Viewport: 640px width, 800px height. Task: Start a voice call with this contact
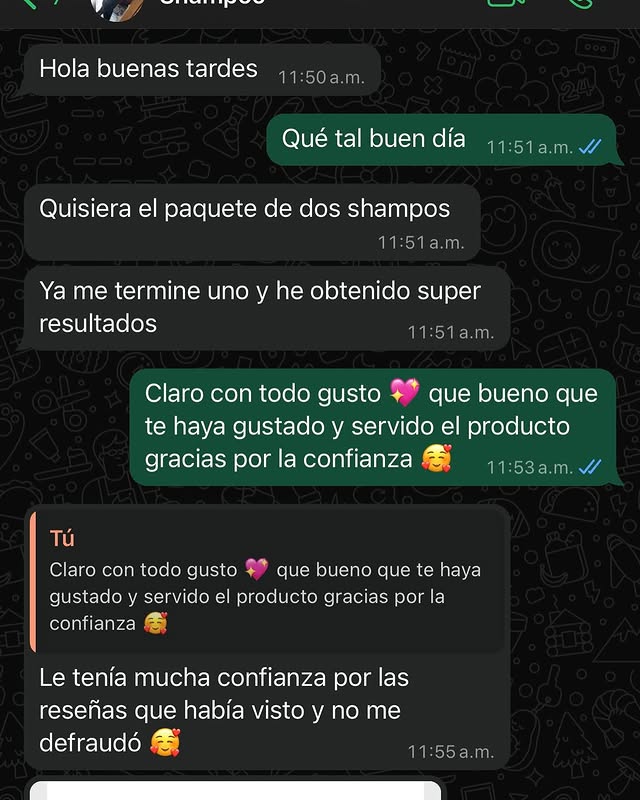pyautogui.click(x=580, y=3)
